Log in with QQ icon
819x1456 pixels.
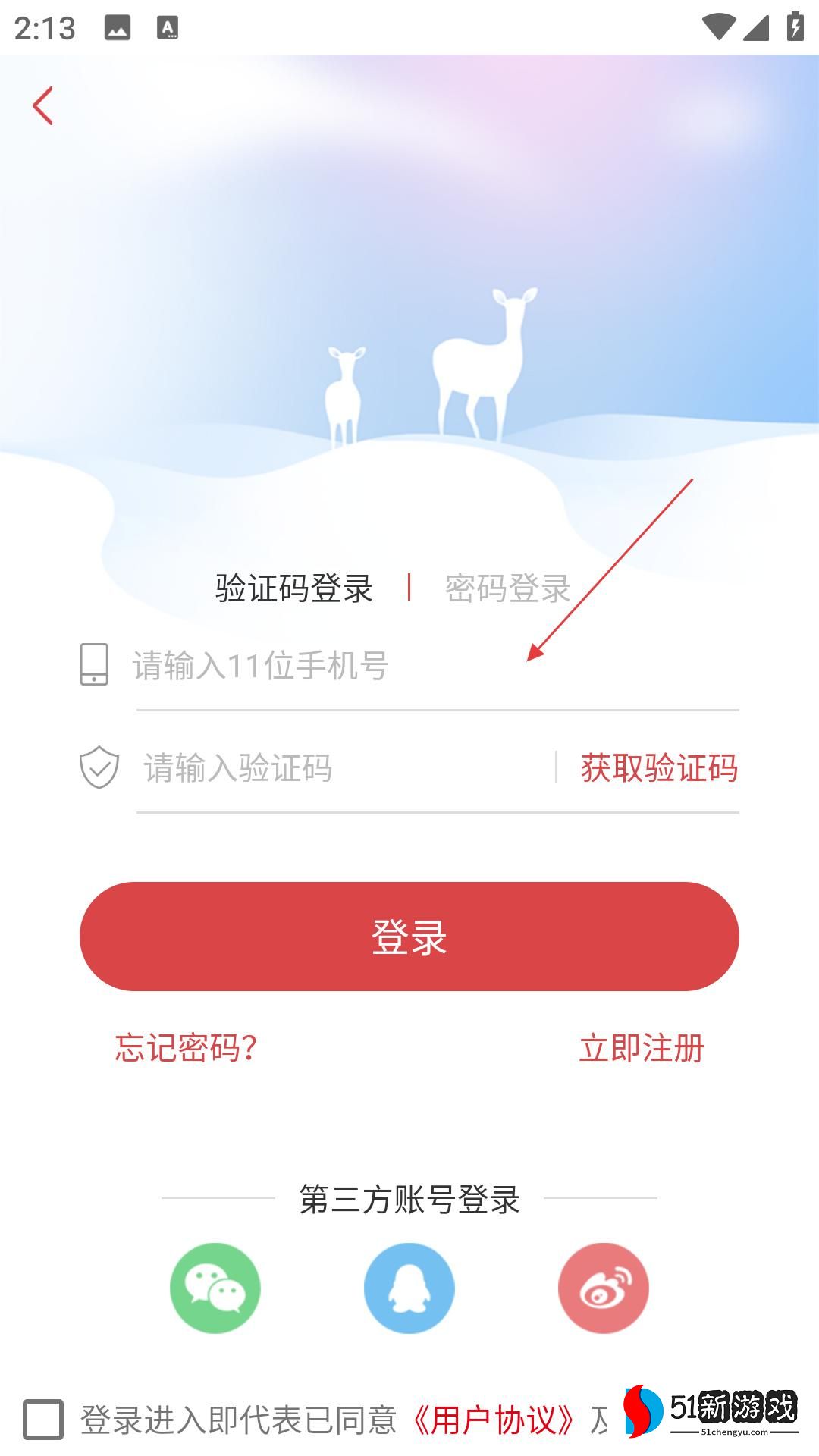(409, 1288)
